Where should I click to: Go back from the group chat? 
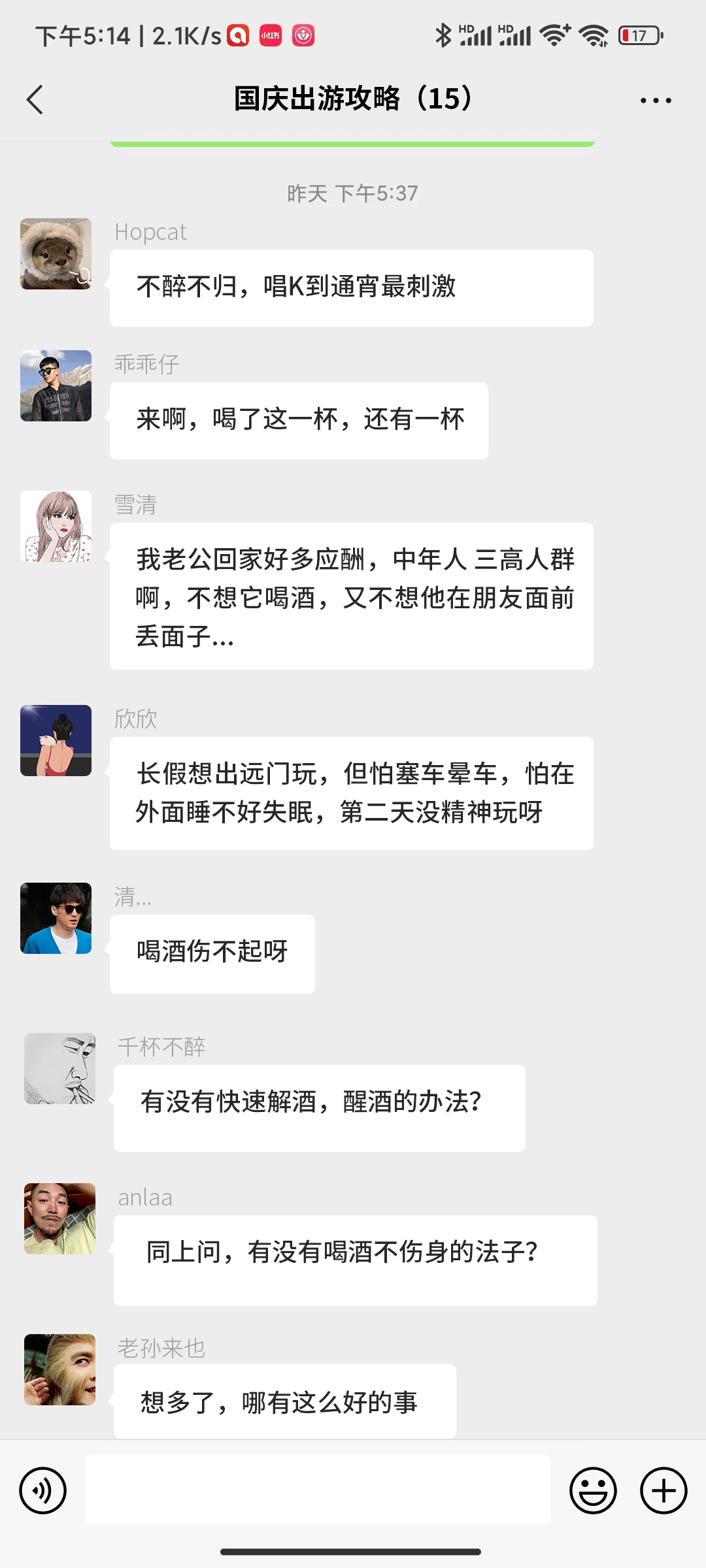tap(35, 100)
